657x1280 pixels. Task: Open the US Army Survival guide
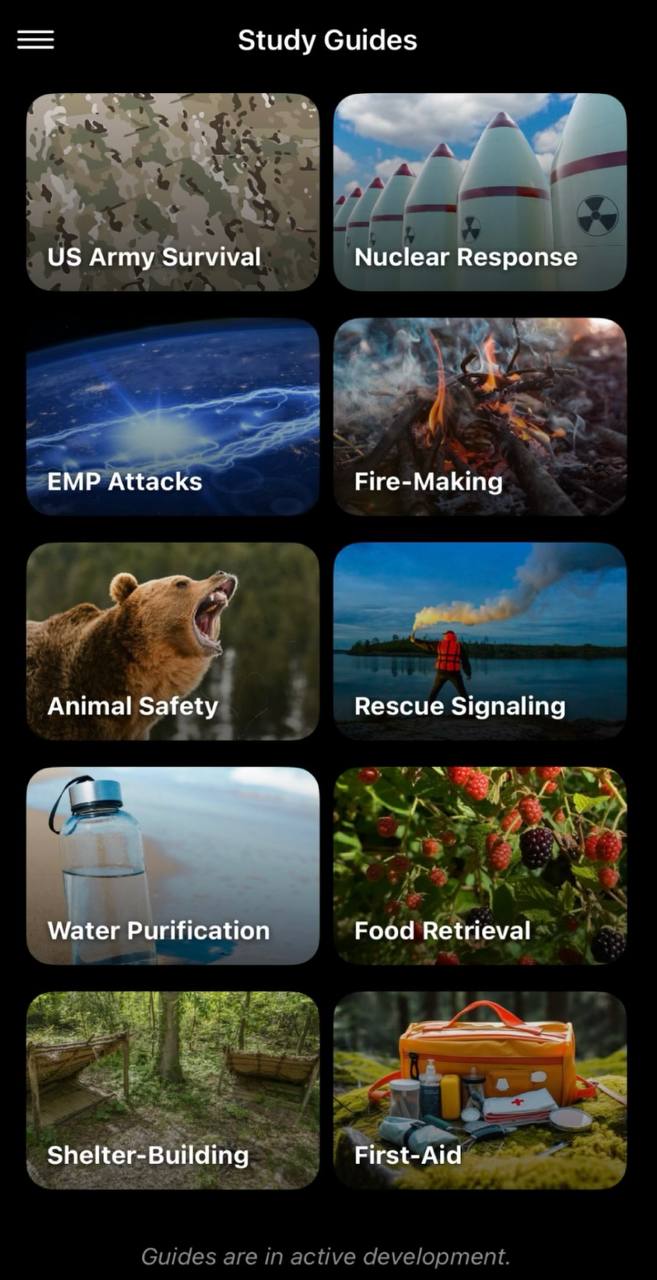click(x=173, y=192)
